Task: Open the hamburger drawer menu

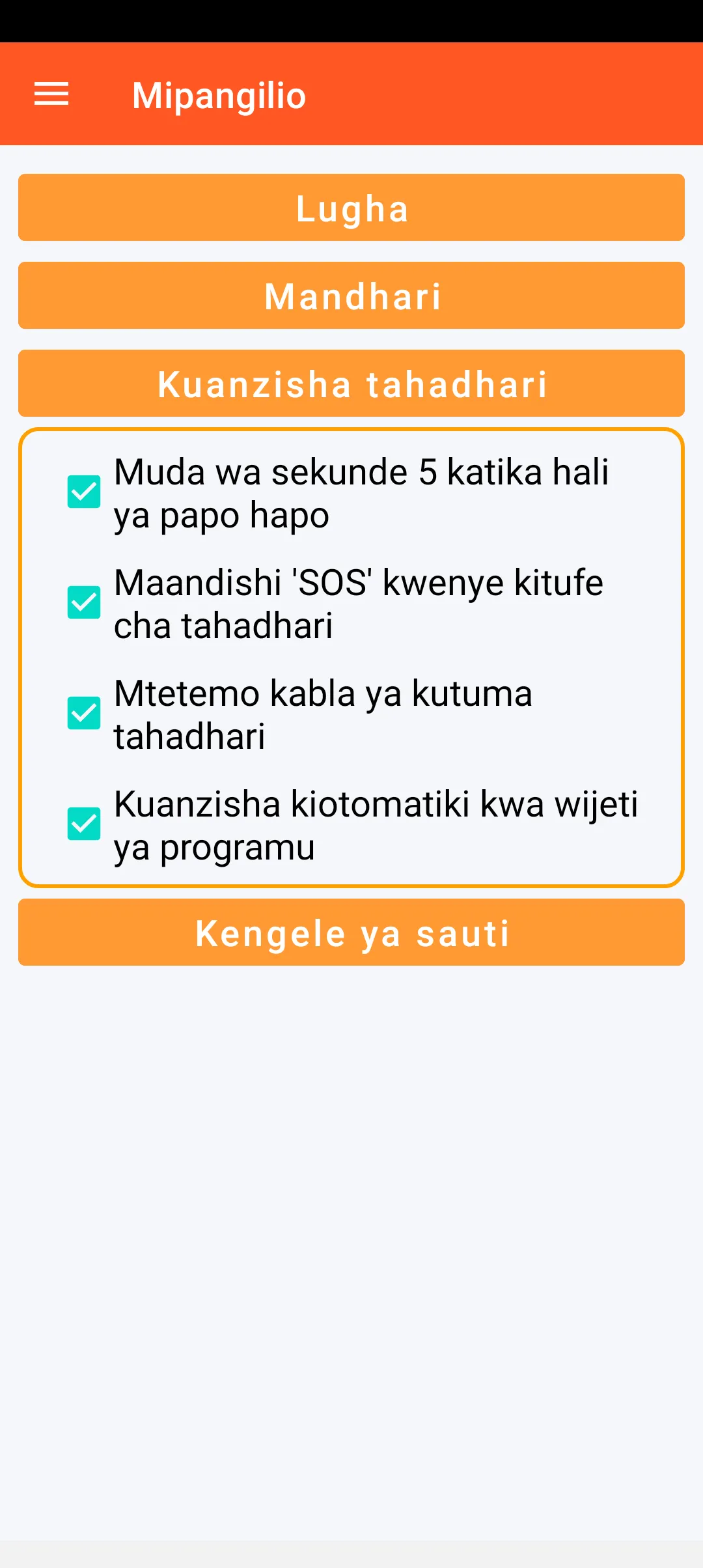Action: (51, 94)
